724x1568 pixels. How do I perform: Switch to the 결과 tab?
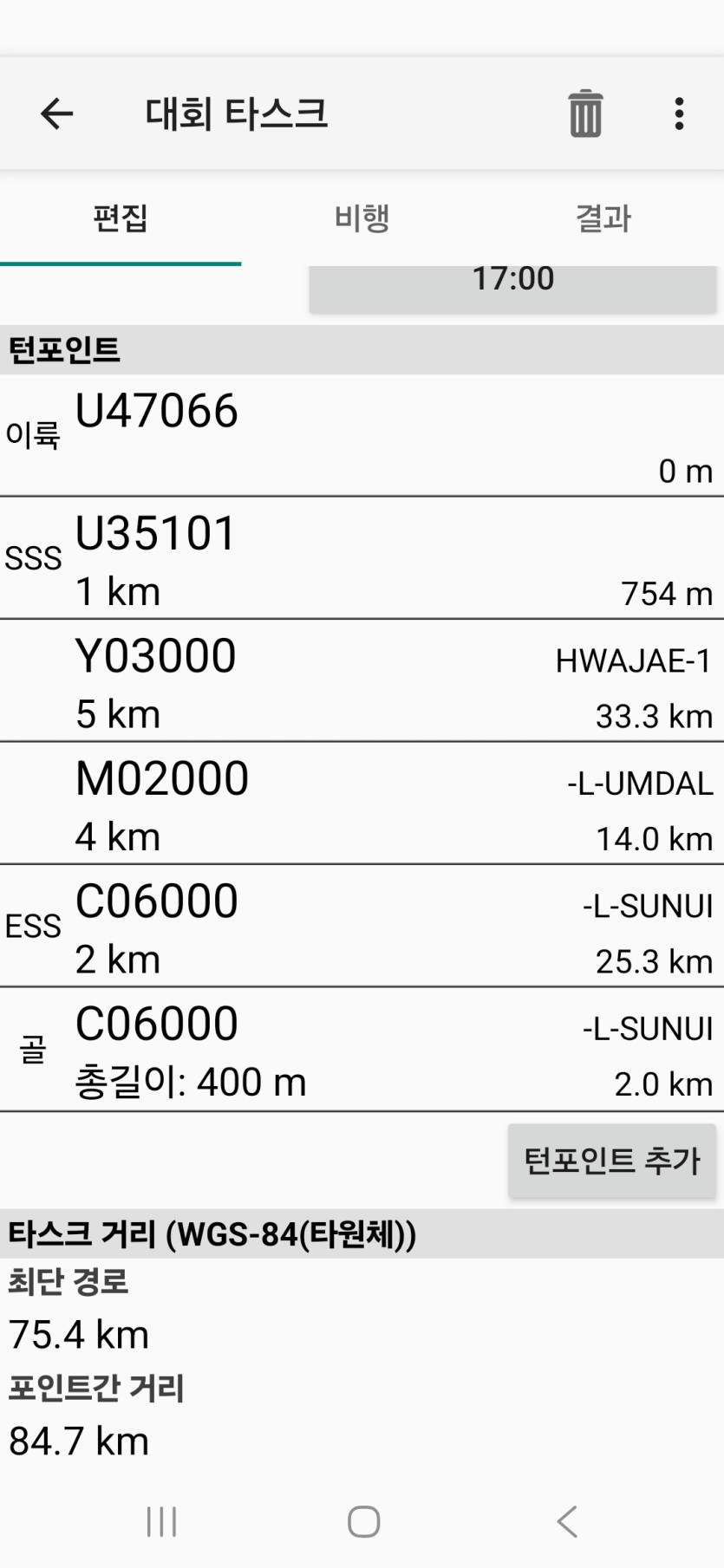tap(603, 218)
